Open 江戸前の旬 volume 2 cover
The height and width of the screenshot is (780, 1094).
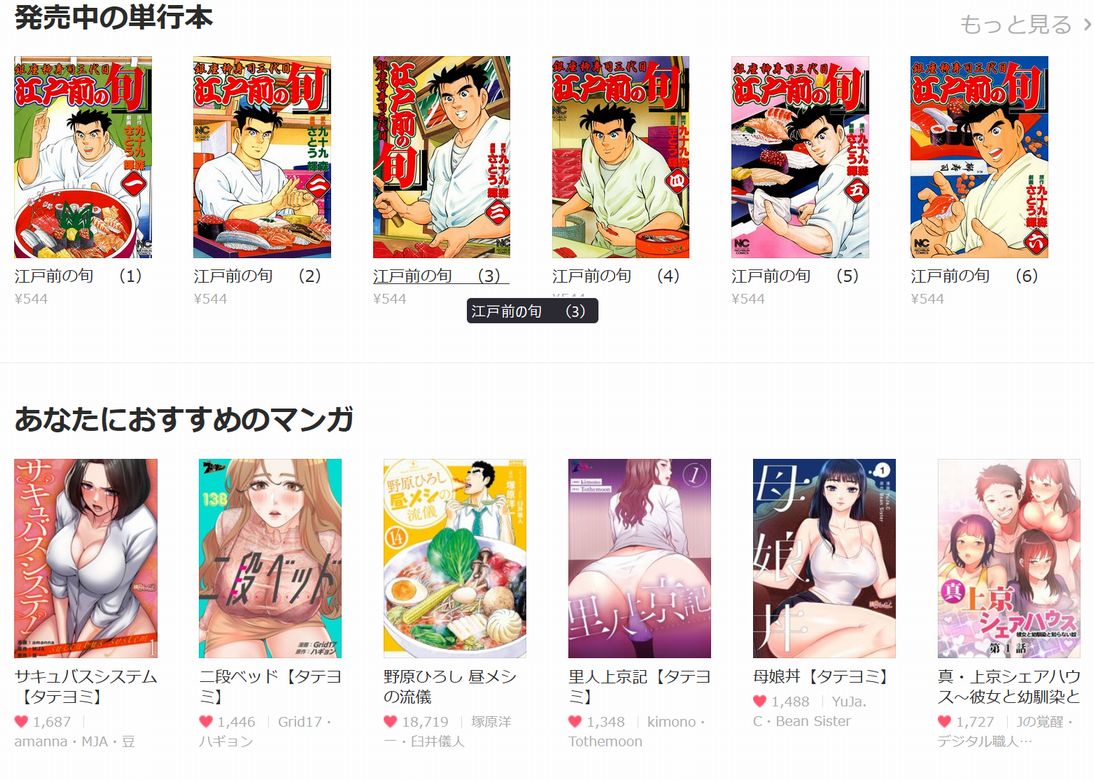coord(262,157)
